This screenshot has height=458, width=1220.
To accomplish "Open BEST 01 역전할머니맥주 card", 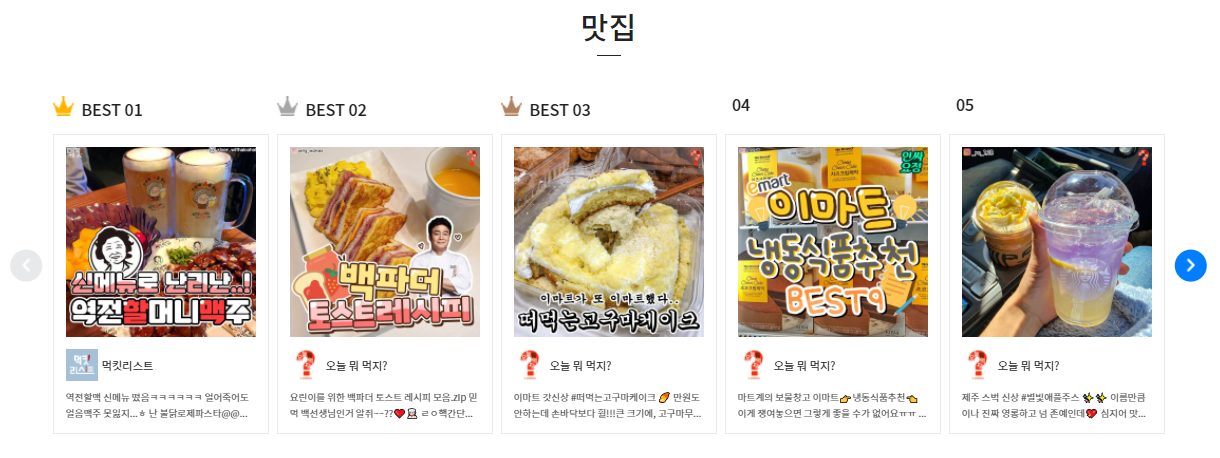I will coord(161,242).
